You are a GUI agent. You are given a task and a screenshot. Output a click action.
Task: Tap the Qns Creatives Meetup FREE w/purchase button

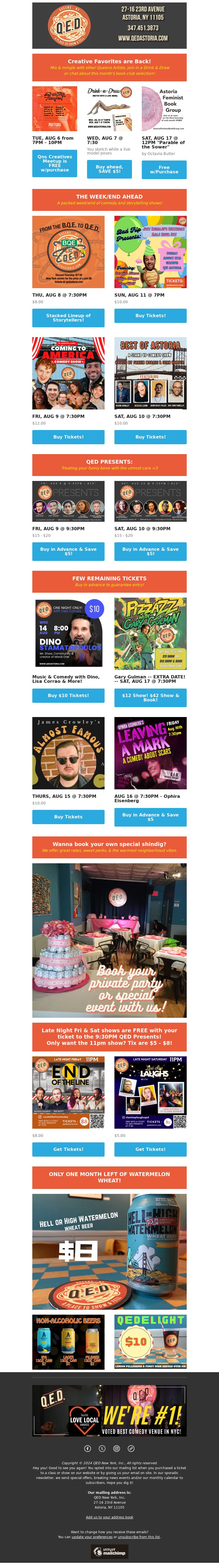[55, 164]
